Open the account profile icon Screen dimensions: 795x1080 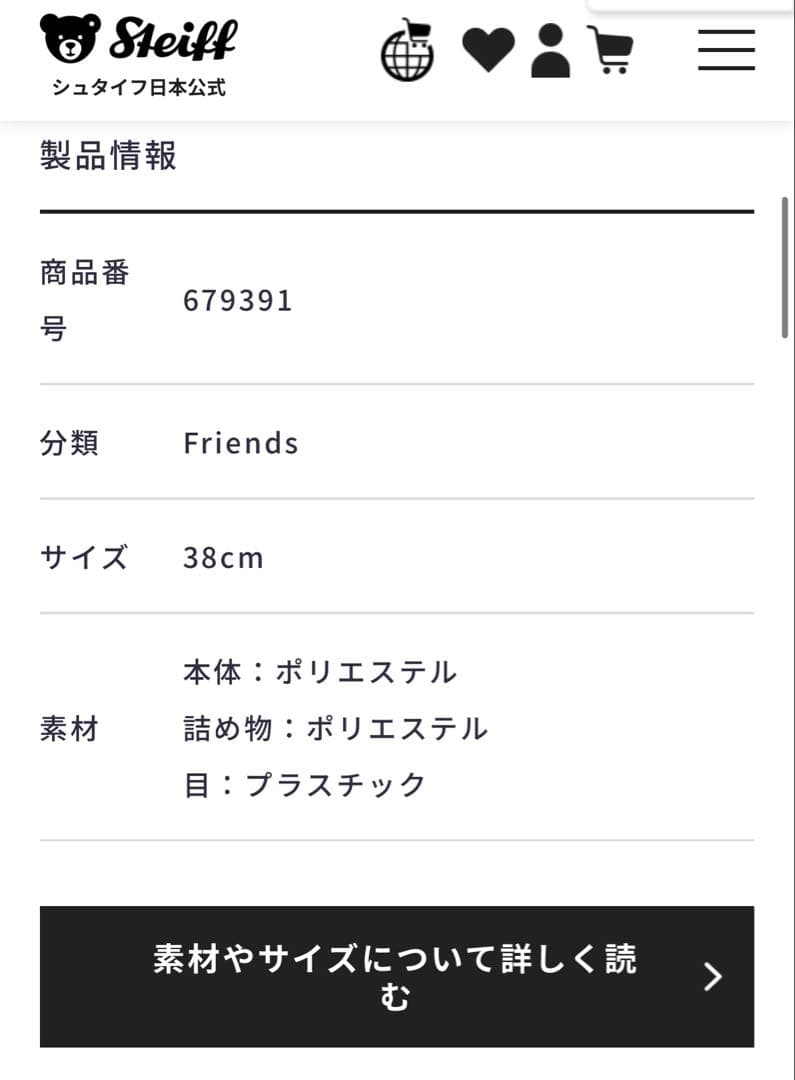550,51
